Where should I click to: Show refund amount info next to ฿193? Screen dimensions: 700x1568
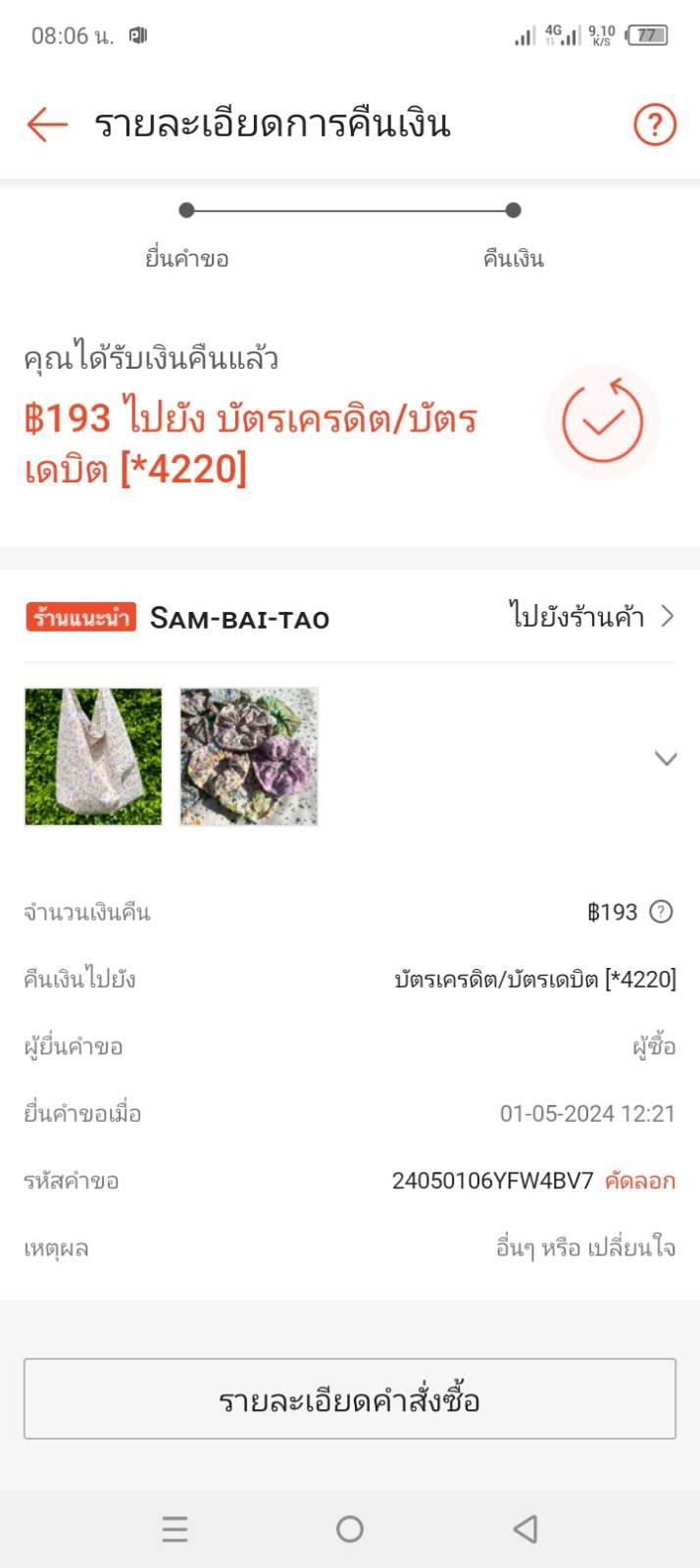[662, 912]
